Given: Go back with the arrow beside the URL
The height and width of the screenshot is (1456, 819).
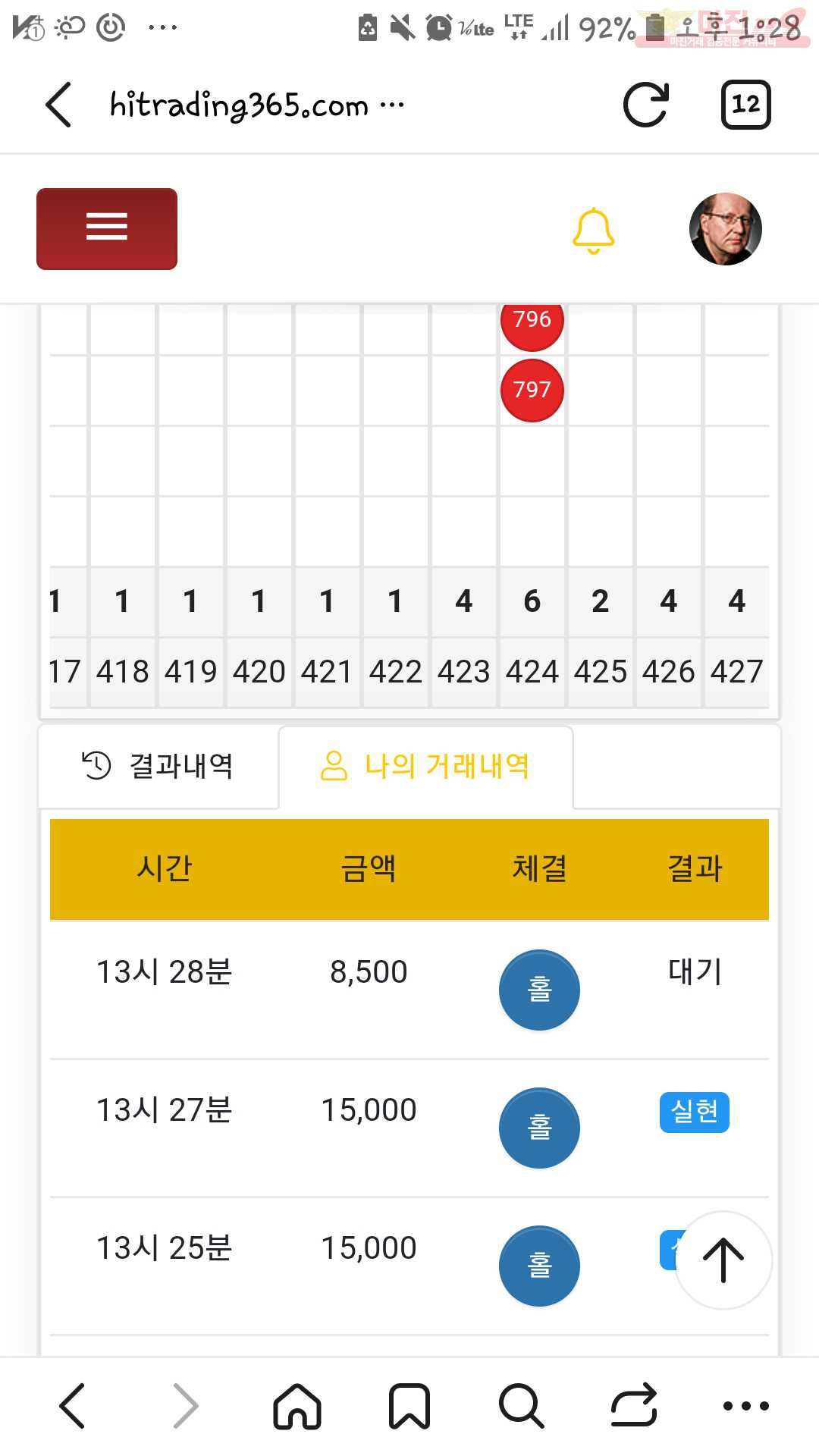Looking at the screenshot, I should tap(58, 105).
